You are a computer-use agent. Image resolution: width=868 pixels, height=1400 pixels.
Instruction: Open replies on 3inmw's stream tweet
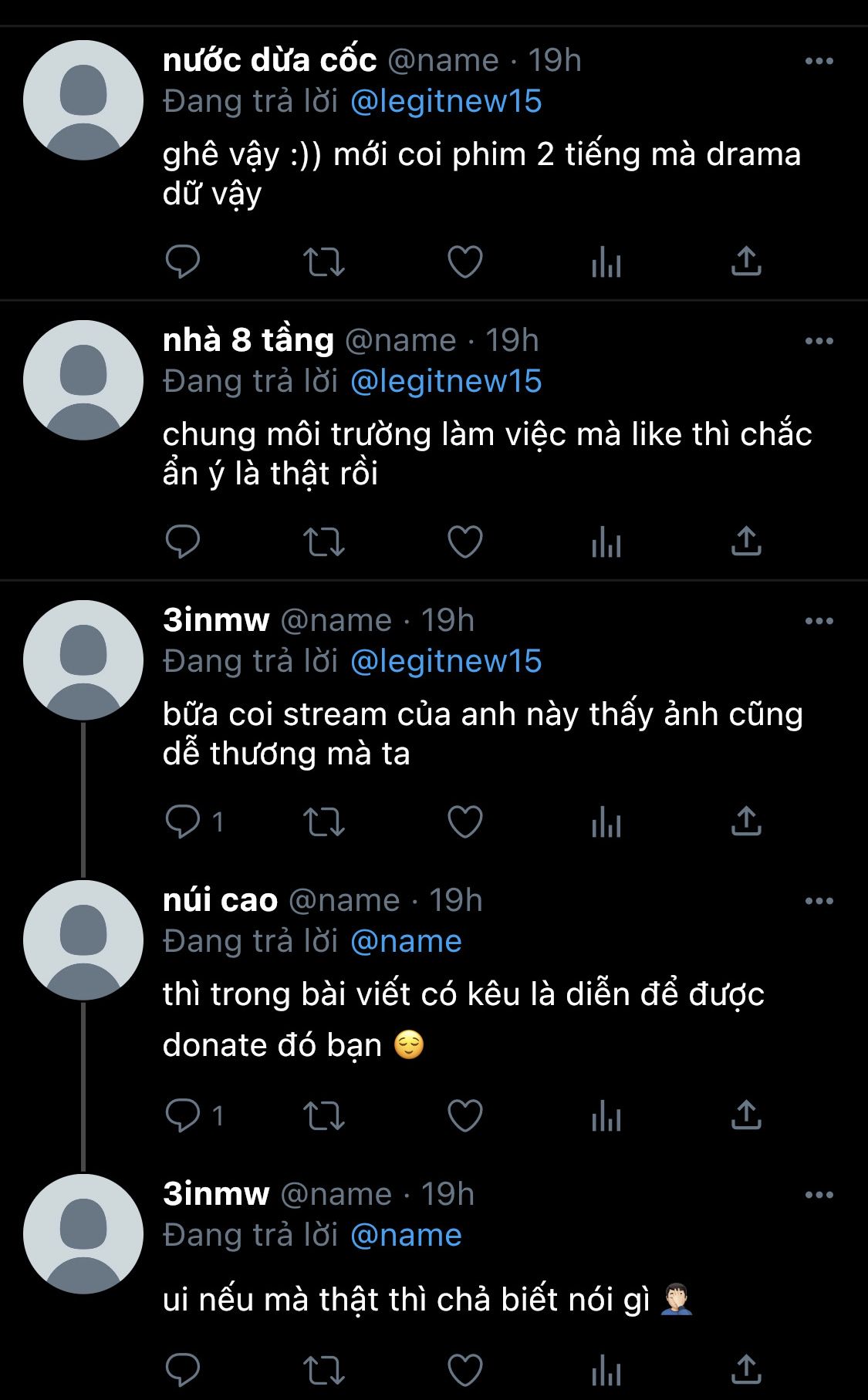[194, 822]
